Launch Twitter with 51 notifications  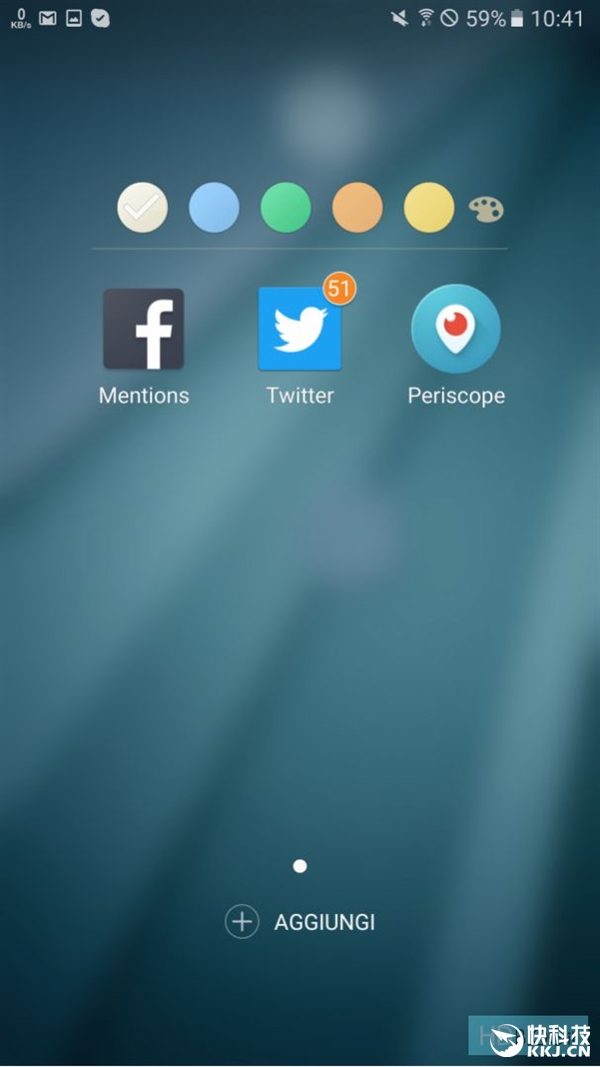tap(300, 330)
